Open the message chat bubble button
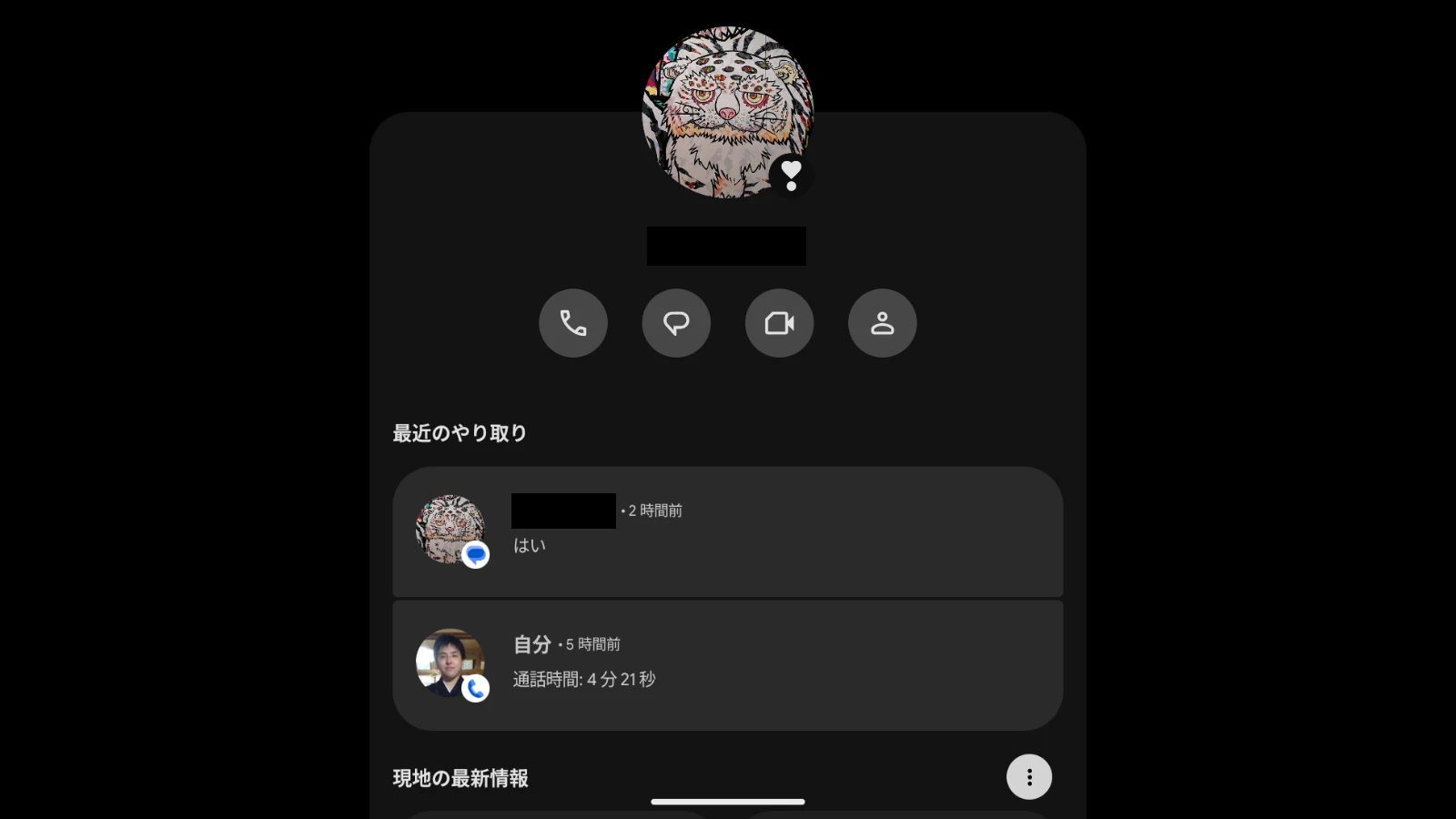The width and height of the screenshot is (1456, 819). 676,323
